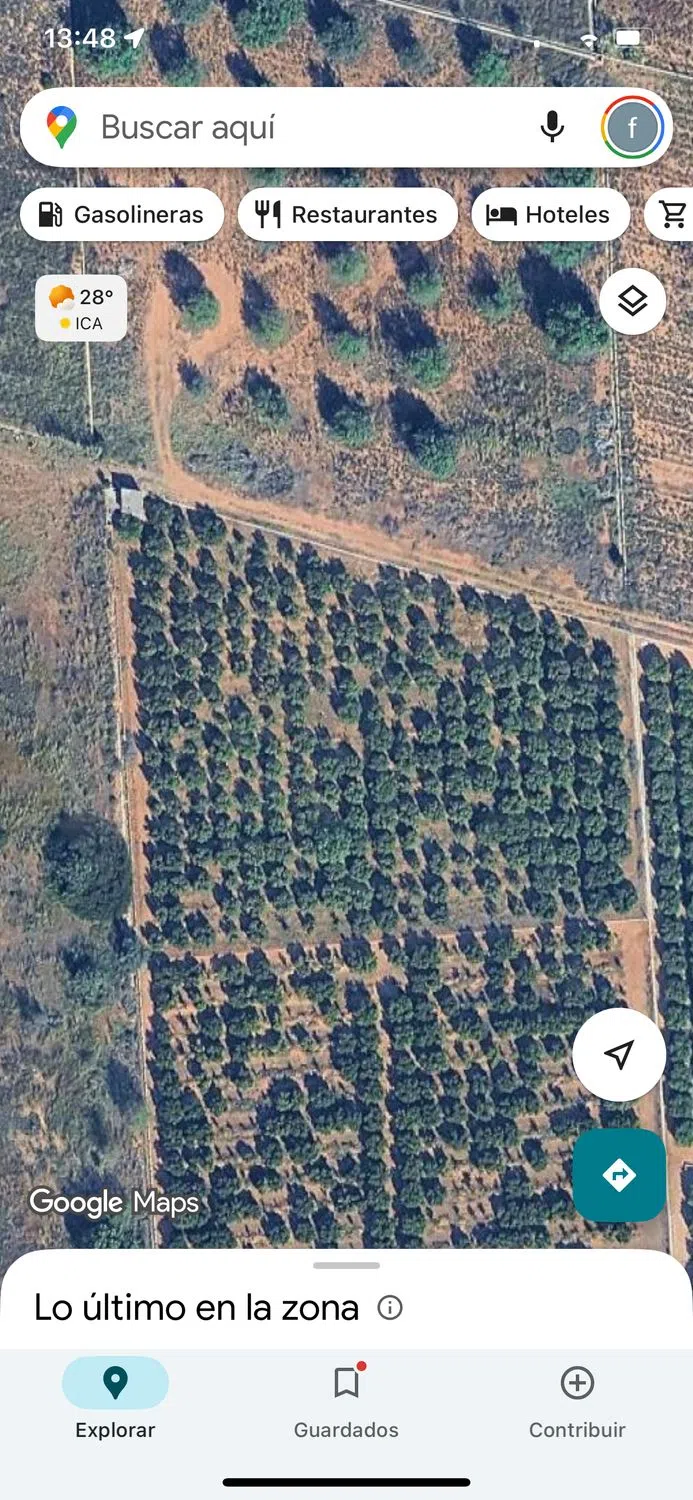Tap the Buscar aquí search field

pyautogui.click(x=300, y=128)
